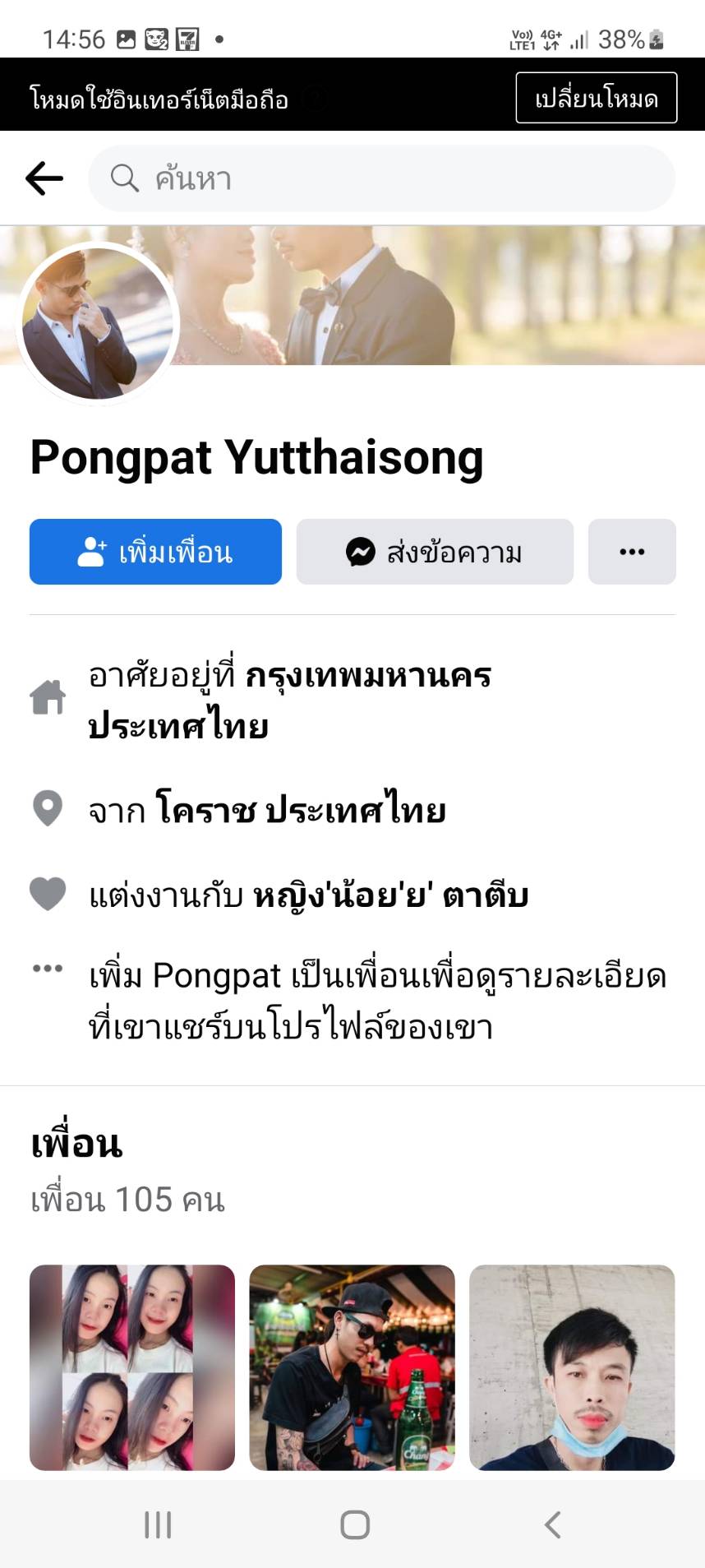Go to the system home screen
Viewport: 705px width, 1568px height.
(x=354, y=1525)
